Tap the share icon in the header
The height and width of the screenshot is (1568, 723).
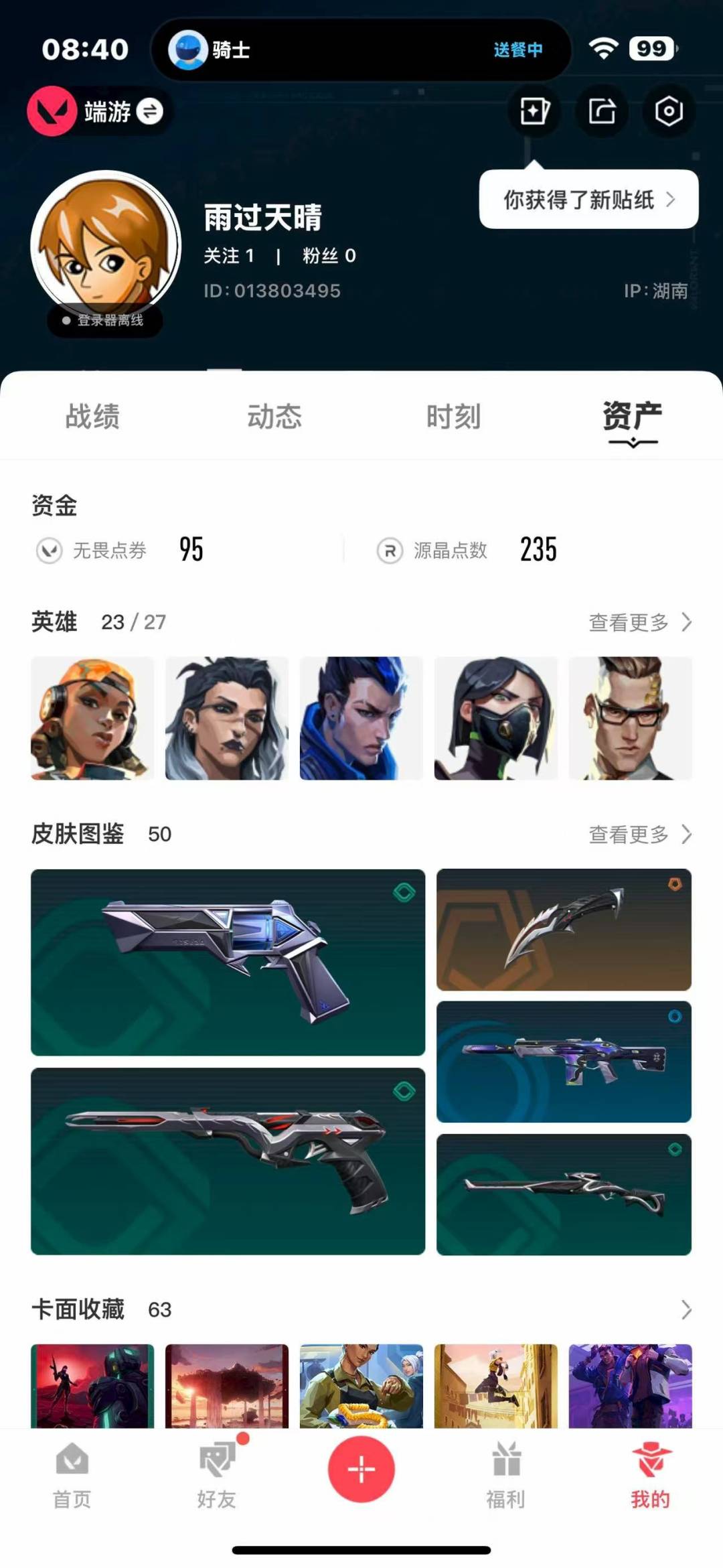click(602, 111)
